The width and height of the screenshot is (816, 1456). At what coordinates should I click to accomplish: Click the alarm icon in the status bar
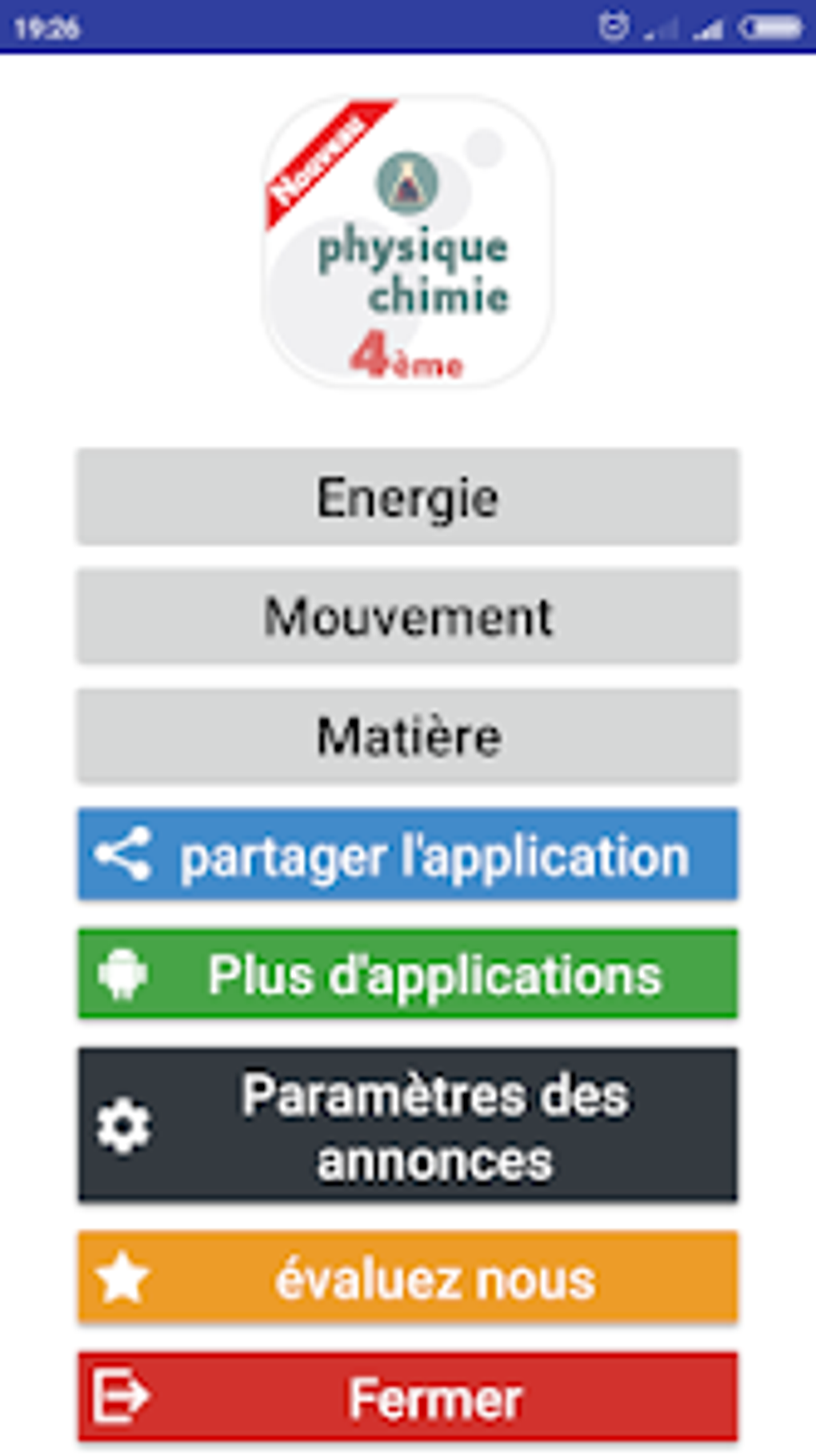[x=612, y=26]
